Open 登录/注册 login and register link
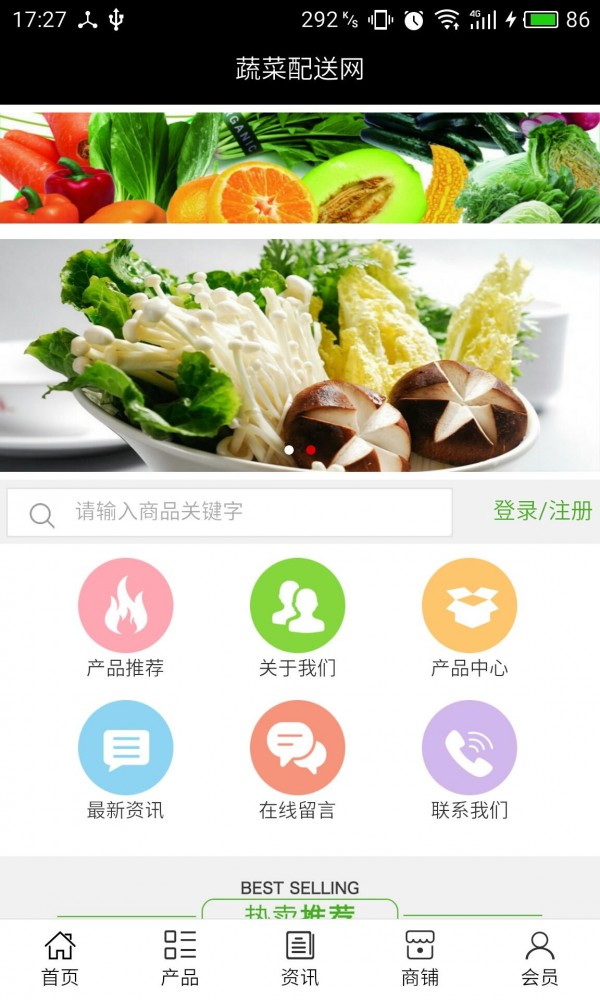This screenshot has width=600, height=1000. (x=542, y=511)
